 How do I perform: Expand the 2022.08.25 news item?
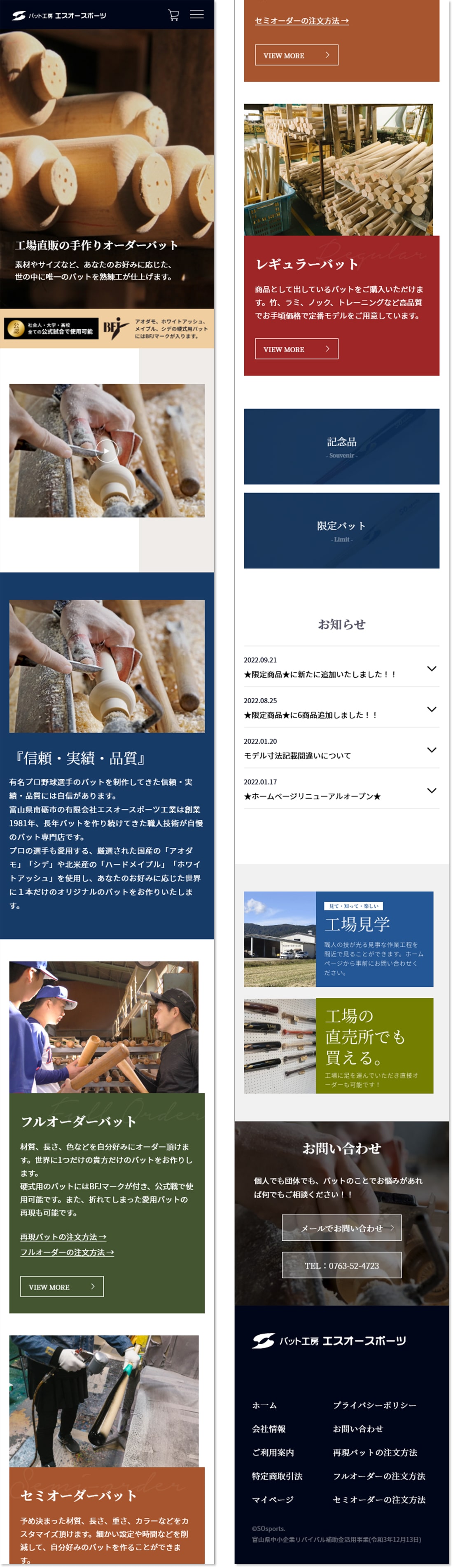click(x=431, y=709)
